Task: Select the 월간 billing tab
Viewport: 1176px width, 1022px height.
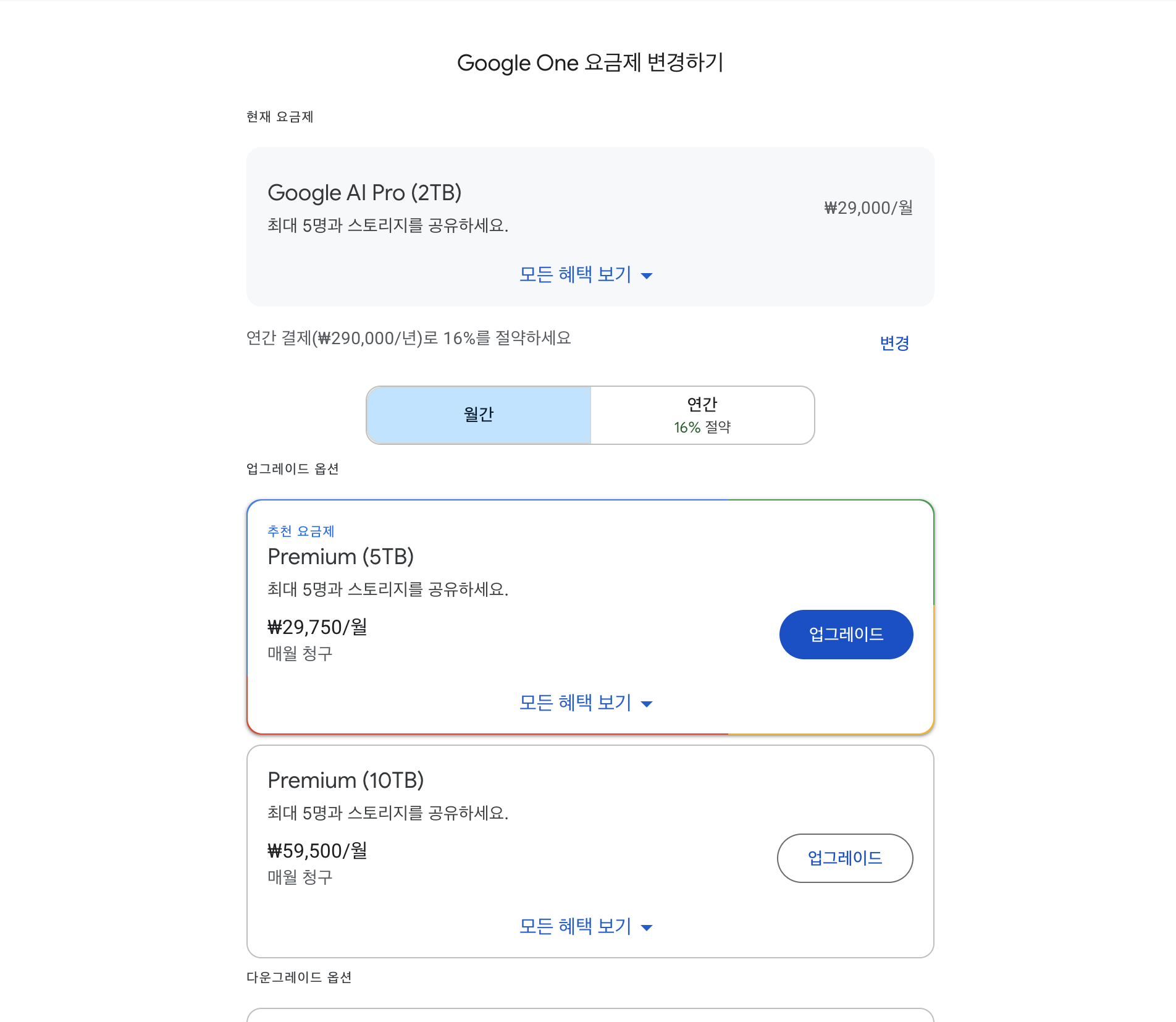Action: pyautogui.click(x=479, y=415)
